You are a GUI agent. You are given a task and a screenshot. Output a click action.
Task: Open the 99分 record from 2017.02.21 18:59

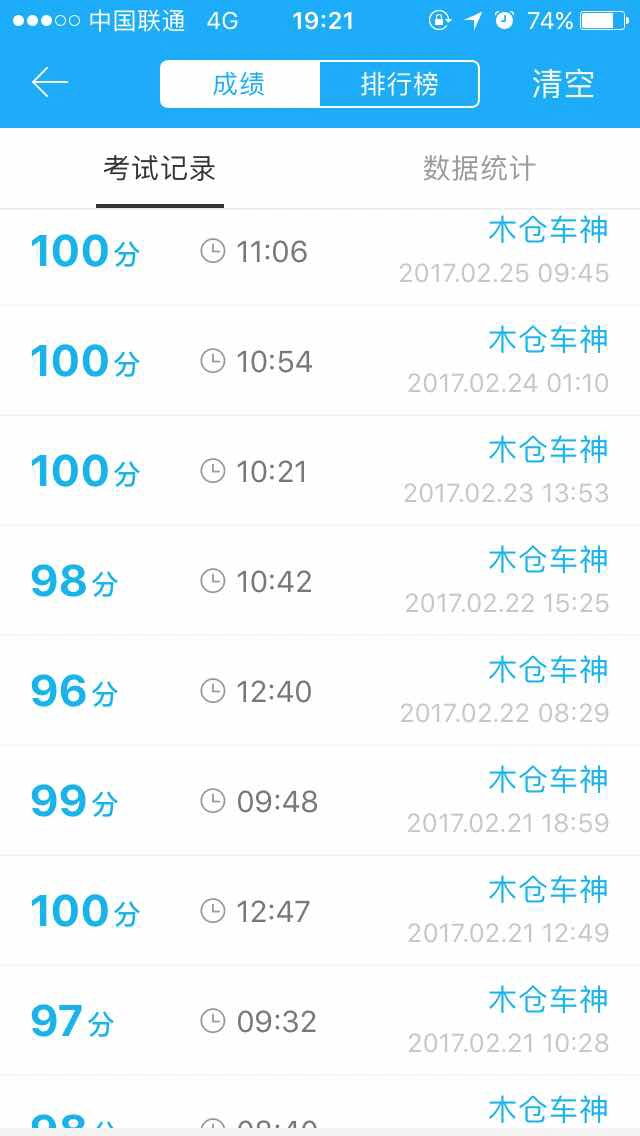(x=320, y=801)
